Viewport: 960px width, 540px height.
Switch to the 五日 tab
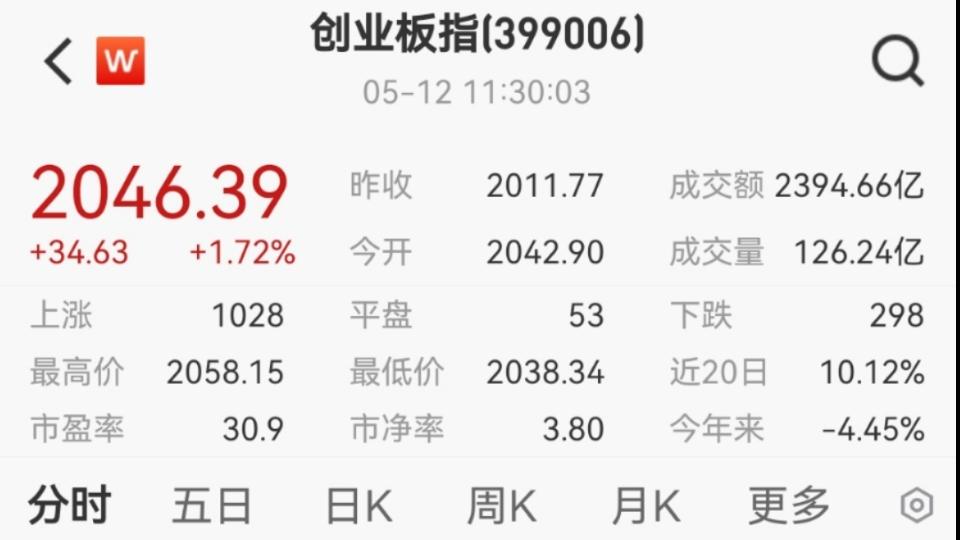click(x=211, y=506)
